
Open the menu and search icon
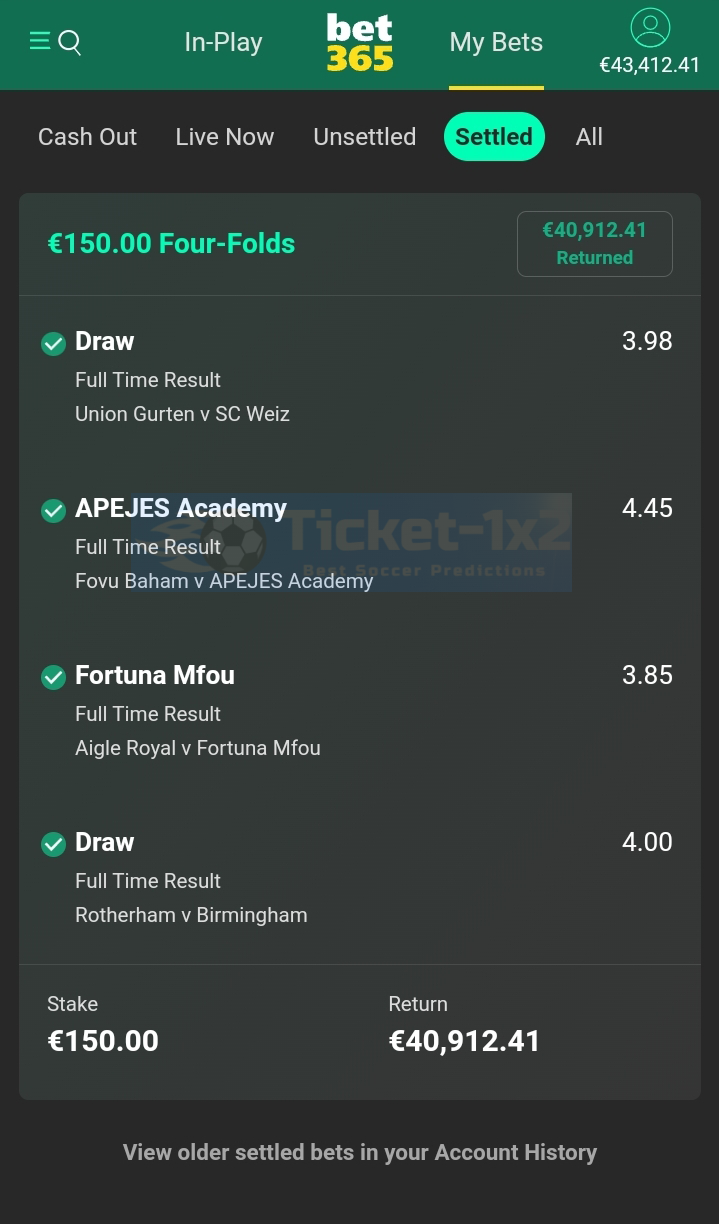[55, 42]
